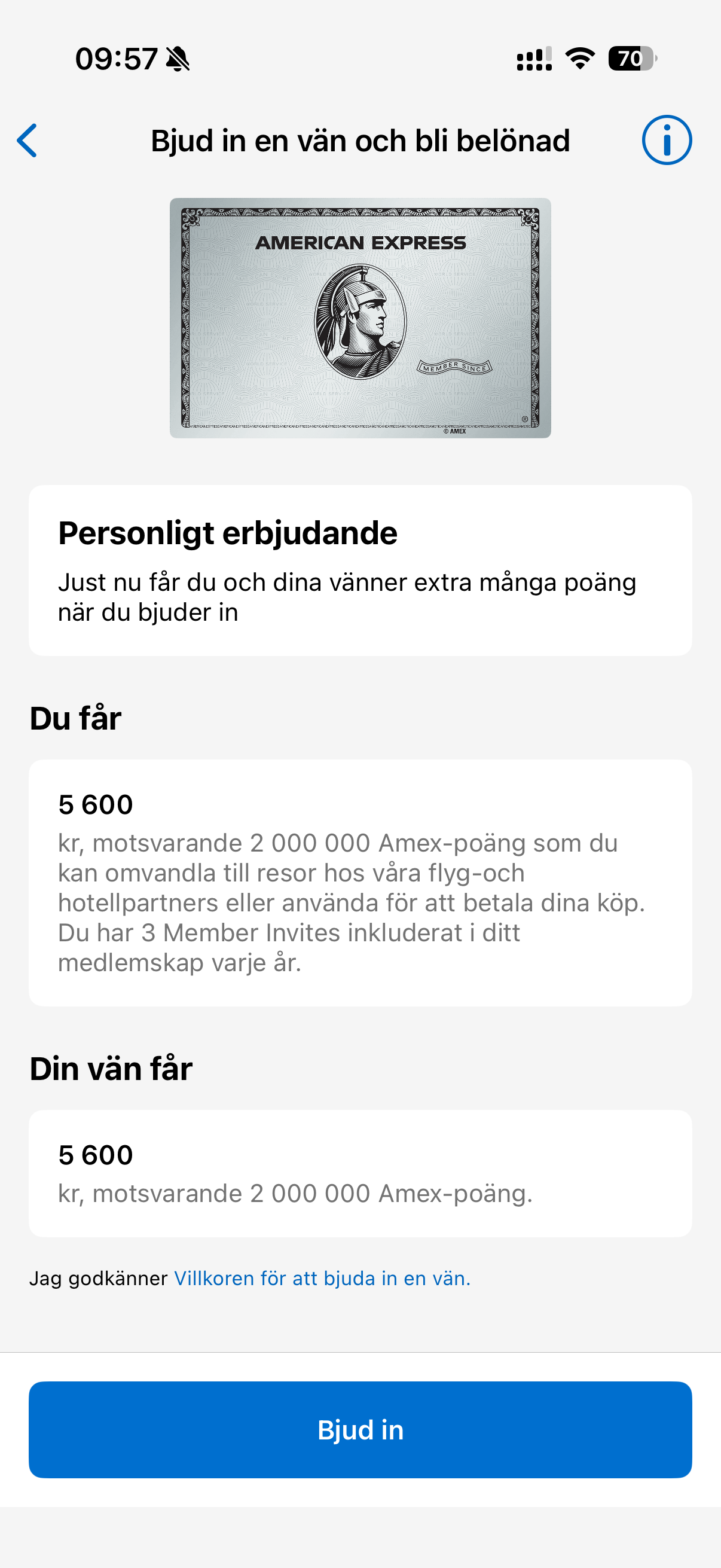The image size is (721, 1568).
Task: Tap the Bjud in button
Action: (360, 1430)
